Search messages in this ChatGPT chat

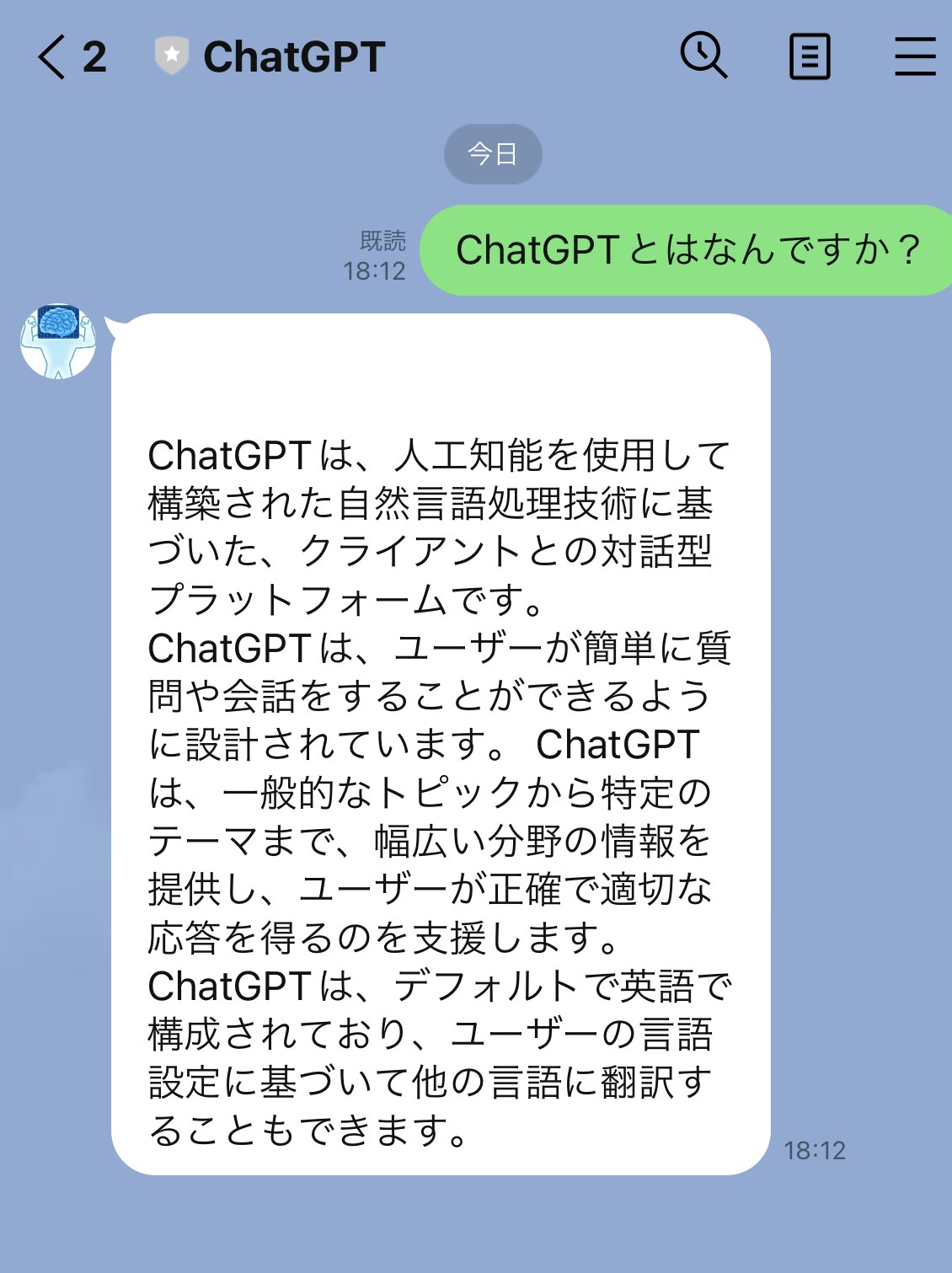(x=703, y=56)
